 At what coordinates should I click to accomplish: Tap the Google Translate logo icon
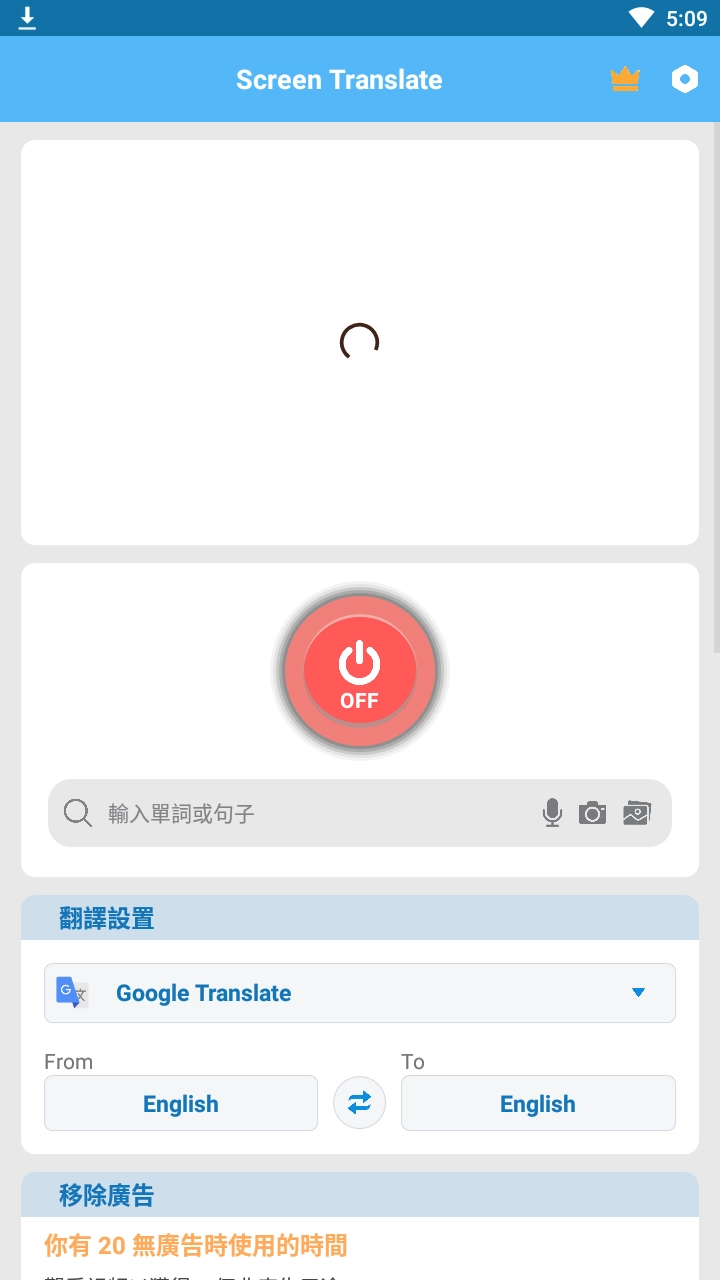71,992
